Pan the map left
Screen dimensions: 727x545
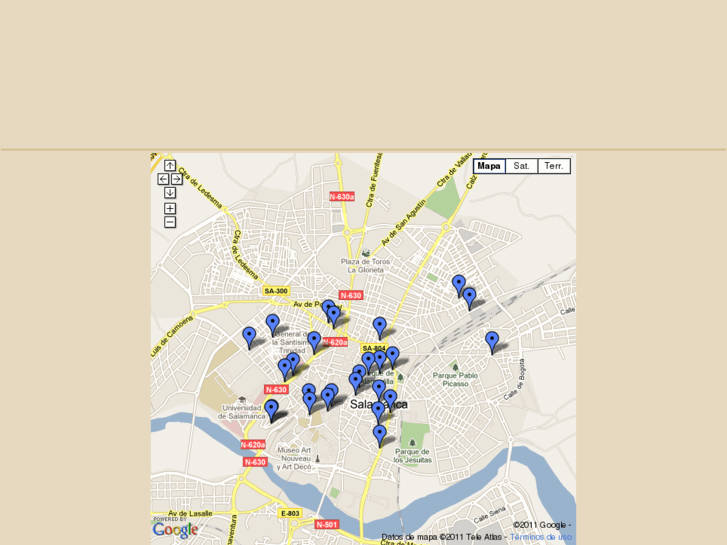163,179
